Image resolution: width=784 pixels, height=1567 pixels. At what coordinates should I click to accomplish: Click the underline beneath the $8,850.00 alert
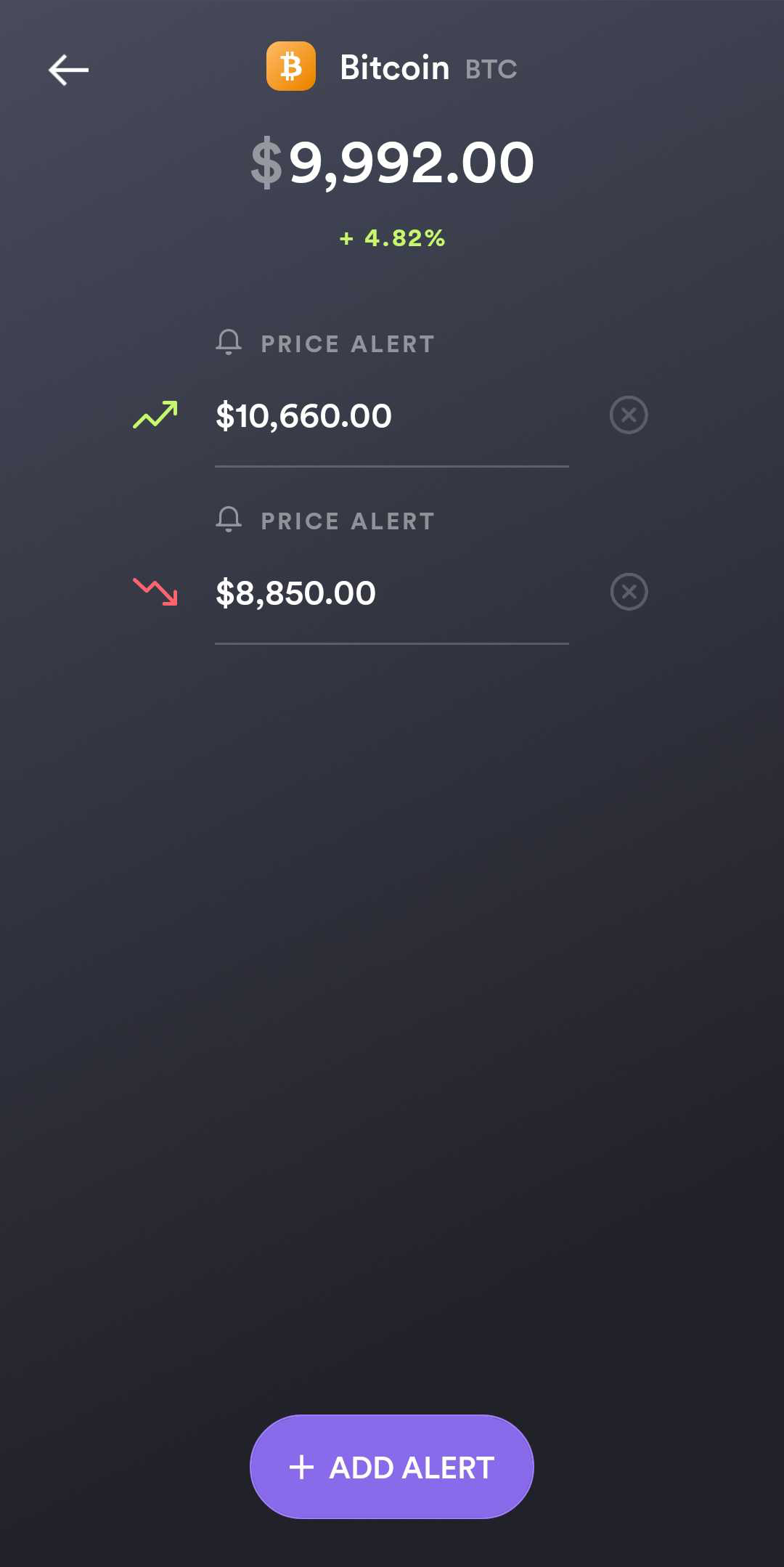[x=392, y=643]
